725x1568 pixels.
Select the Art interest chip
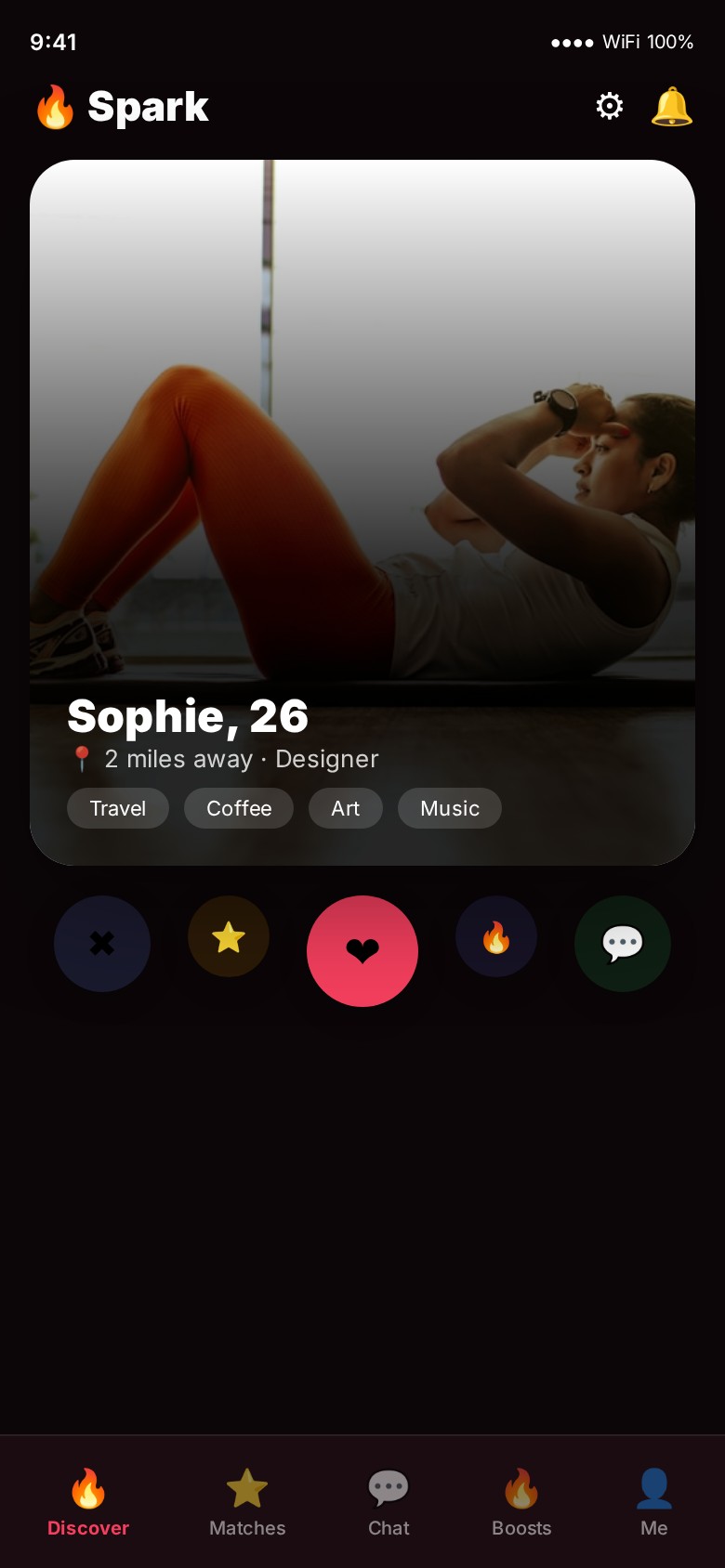point(346,808)
